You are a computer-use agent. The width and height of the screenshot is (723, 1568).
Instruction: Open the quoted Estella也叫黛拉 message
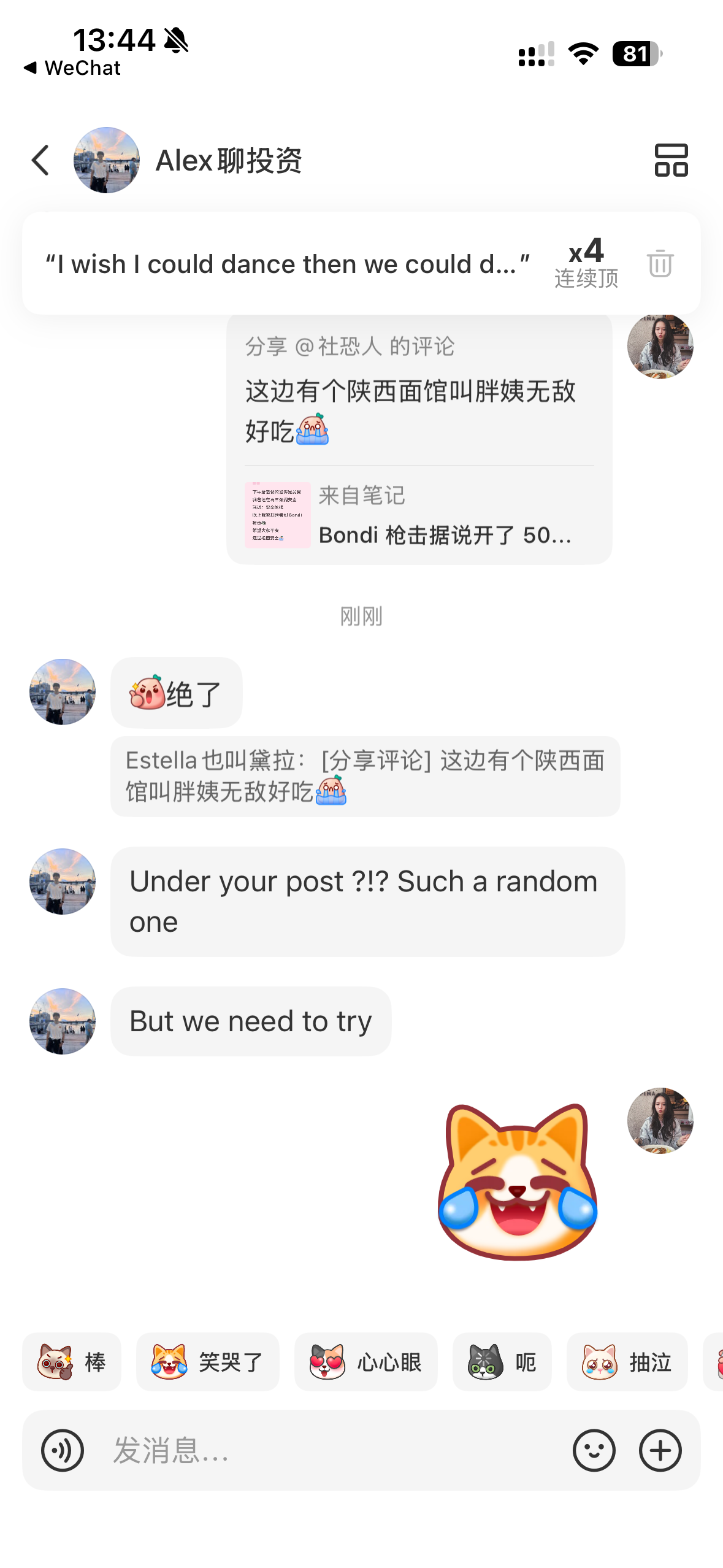pos(365,776)
